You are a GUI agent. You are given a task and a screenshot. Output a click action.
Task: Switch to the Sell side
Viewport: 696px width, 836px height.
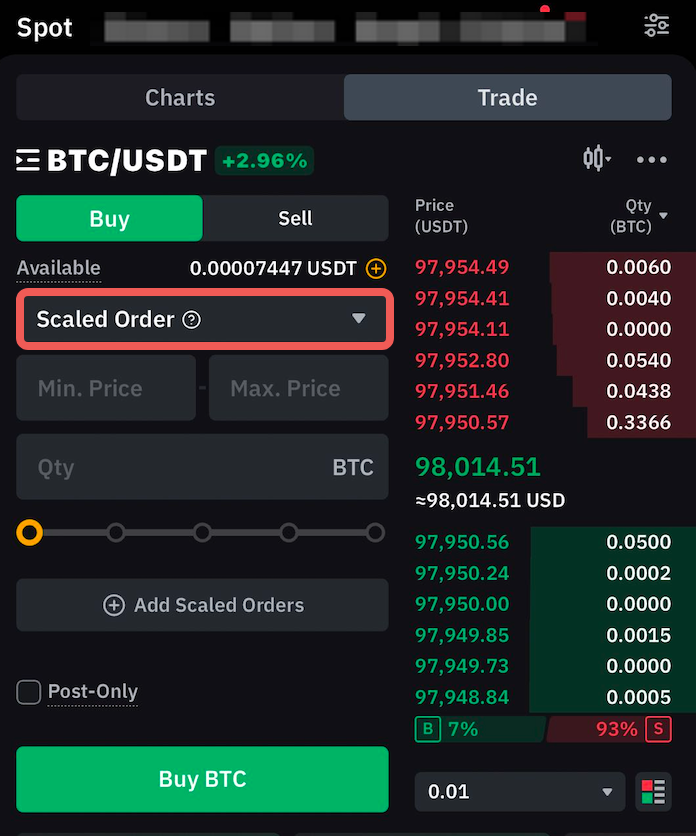tap(295, 219)
